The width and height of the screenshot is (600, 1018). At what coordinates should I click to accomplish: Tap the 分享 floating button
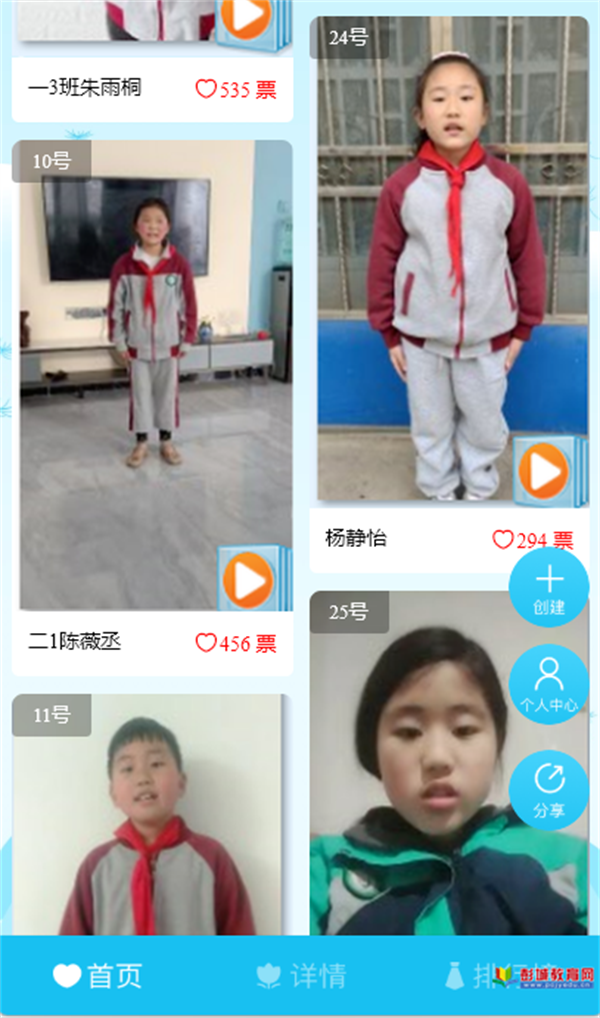[549, 790]
